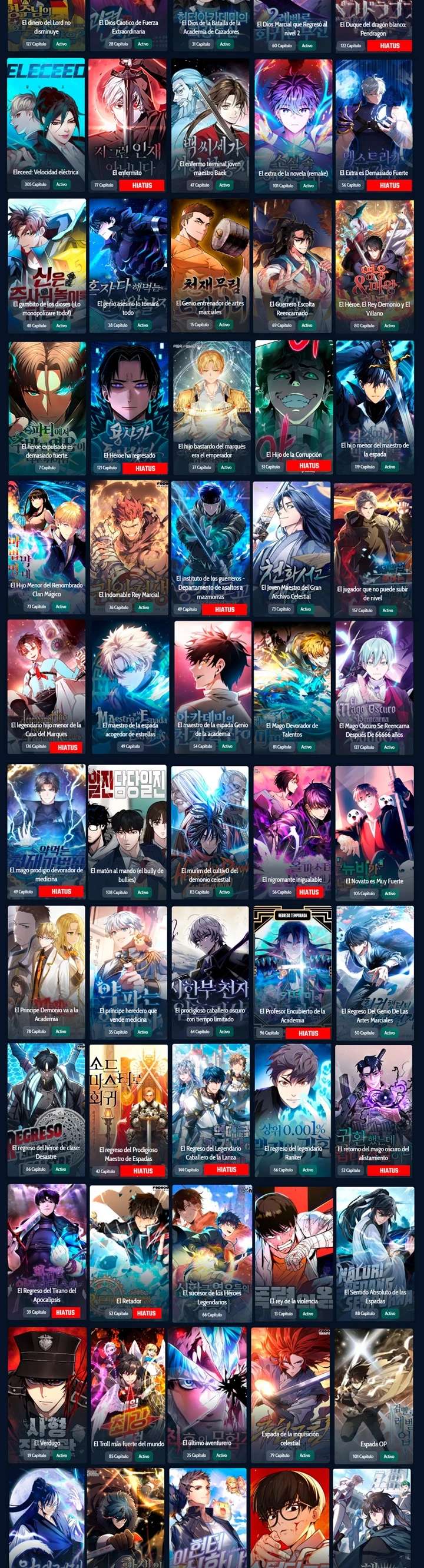Image resolution: width=424 pixels, height=1568 pixels.
Task: Open El gambito de los dioses
Action: point(47,266)
